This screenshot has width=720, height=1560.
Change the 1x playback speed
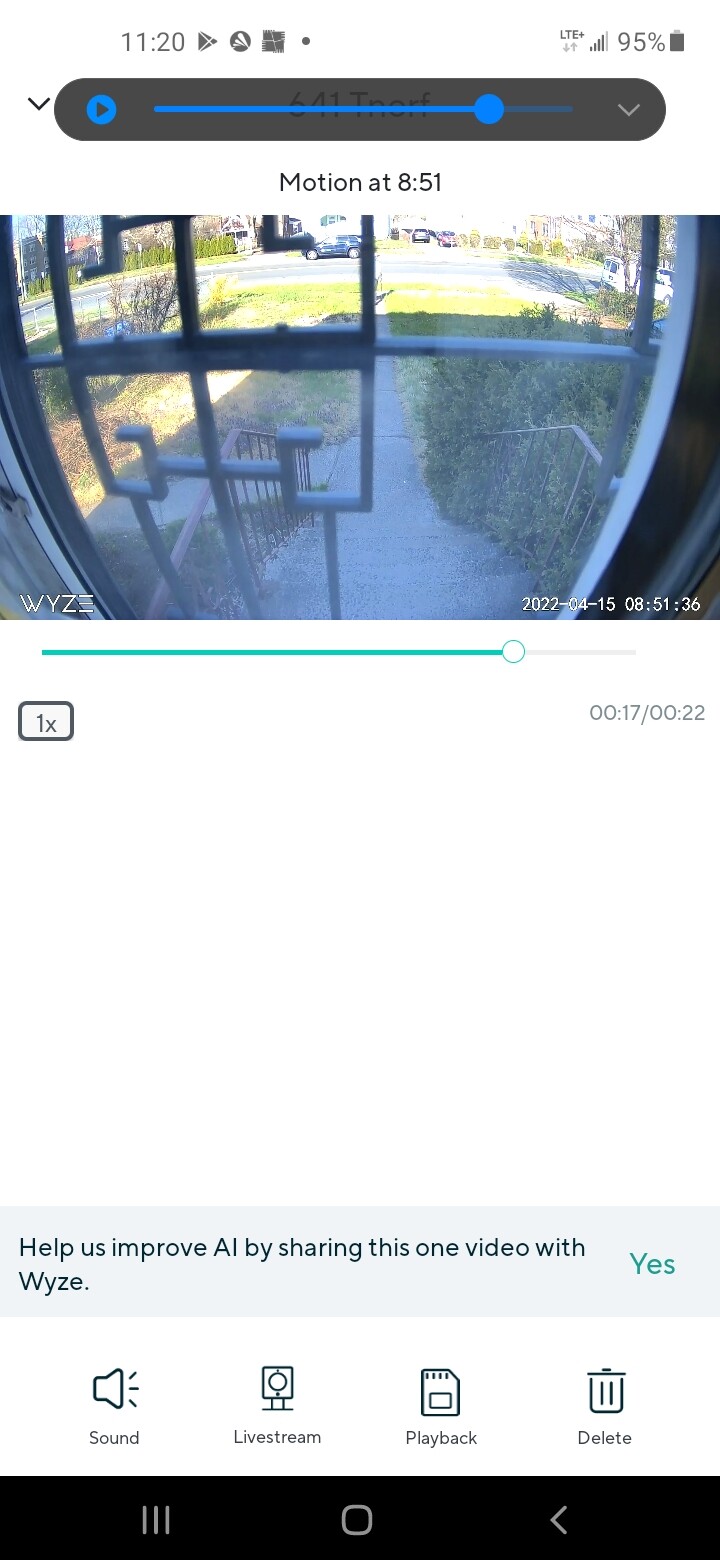coord(46,722)
